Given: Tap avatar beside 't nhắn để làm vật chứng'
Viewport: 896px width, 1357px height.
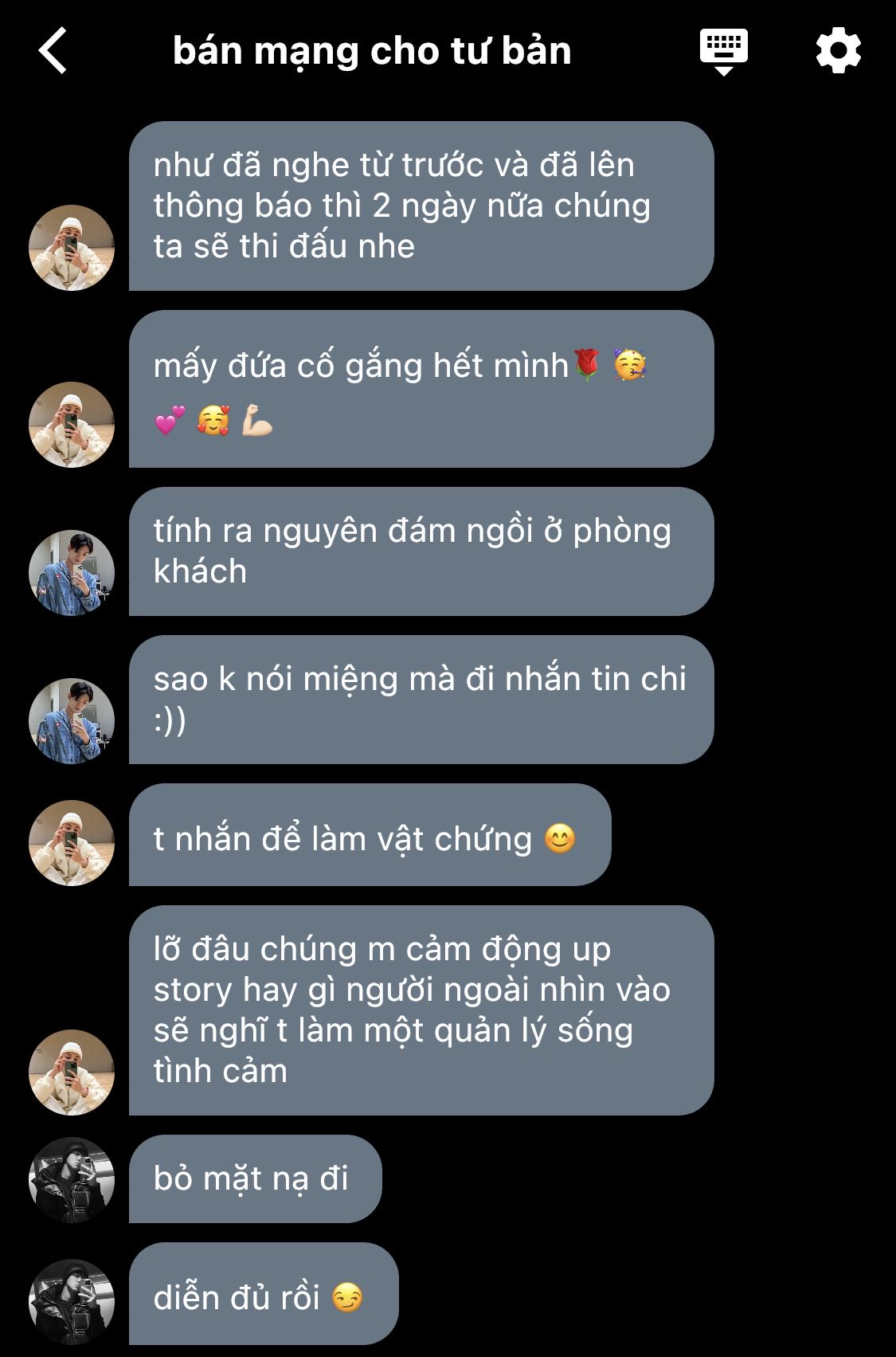Looking at the screenshot, I should click(72, 843).
